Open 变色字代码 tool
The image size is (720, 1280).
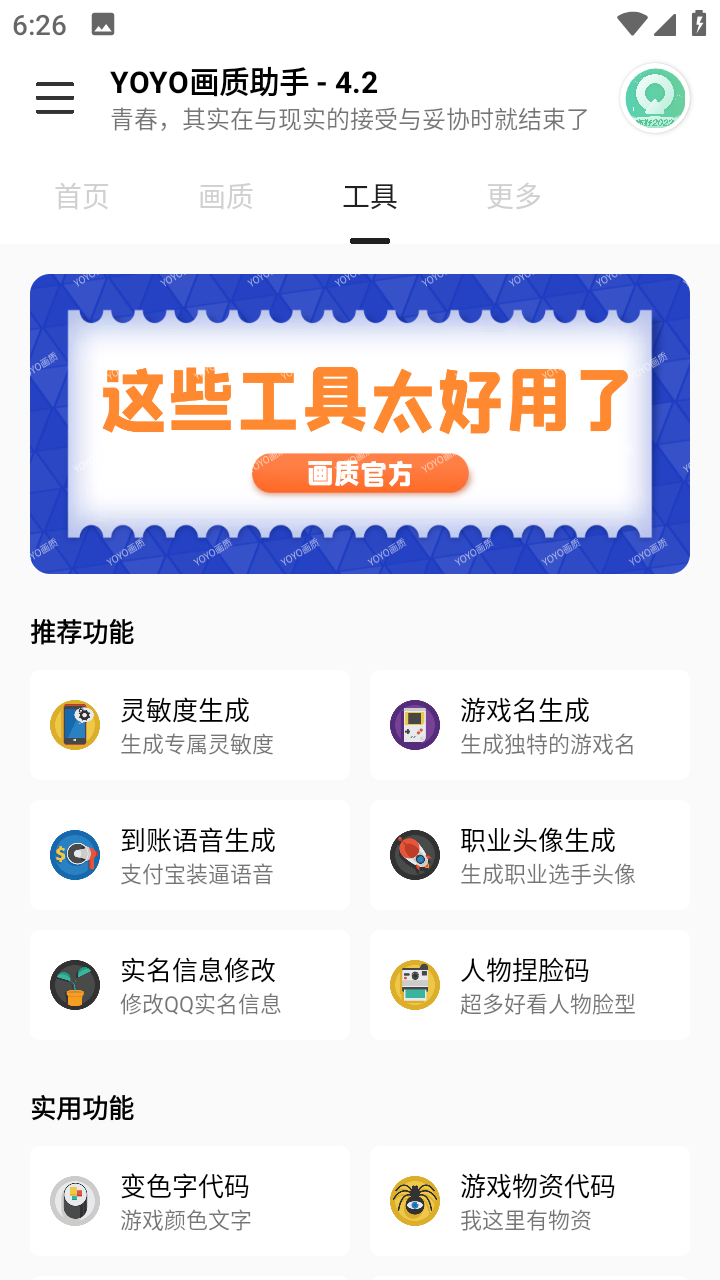click(x=190, y=1201)
